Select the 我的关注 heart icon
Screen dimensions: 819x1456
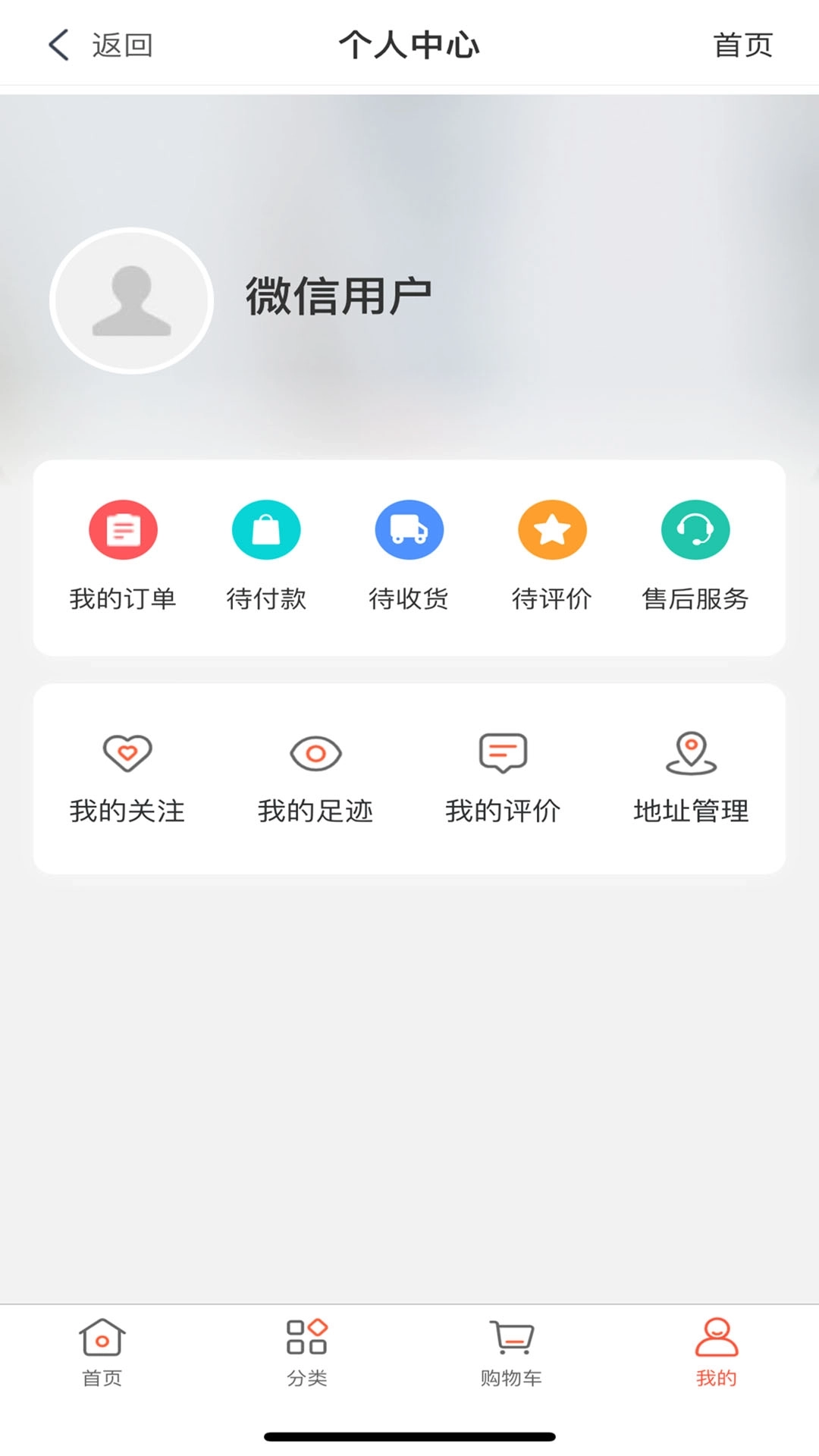pyautogui.click(x=127, y=754)
